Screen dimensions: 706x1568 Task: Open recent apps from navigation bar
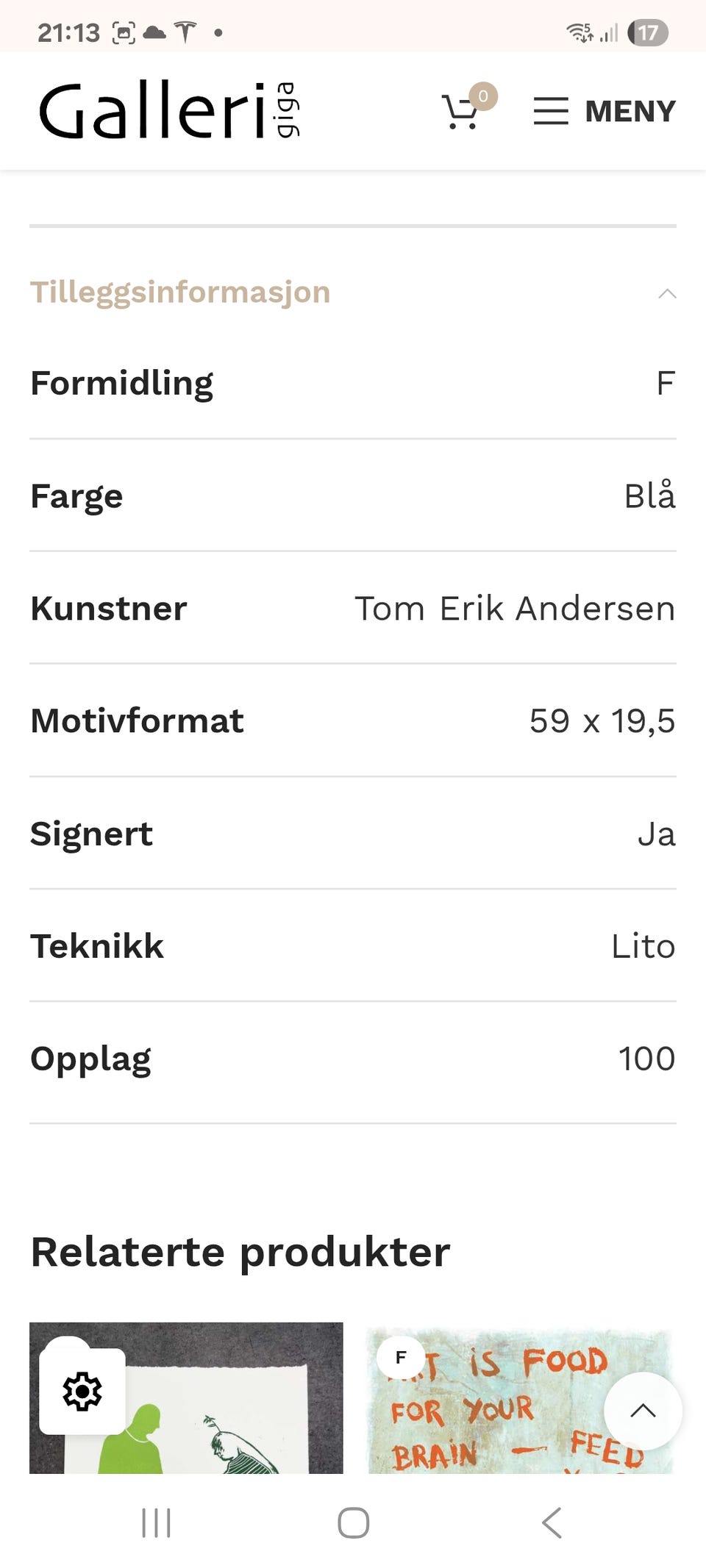click(x=156, y=1522)
